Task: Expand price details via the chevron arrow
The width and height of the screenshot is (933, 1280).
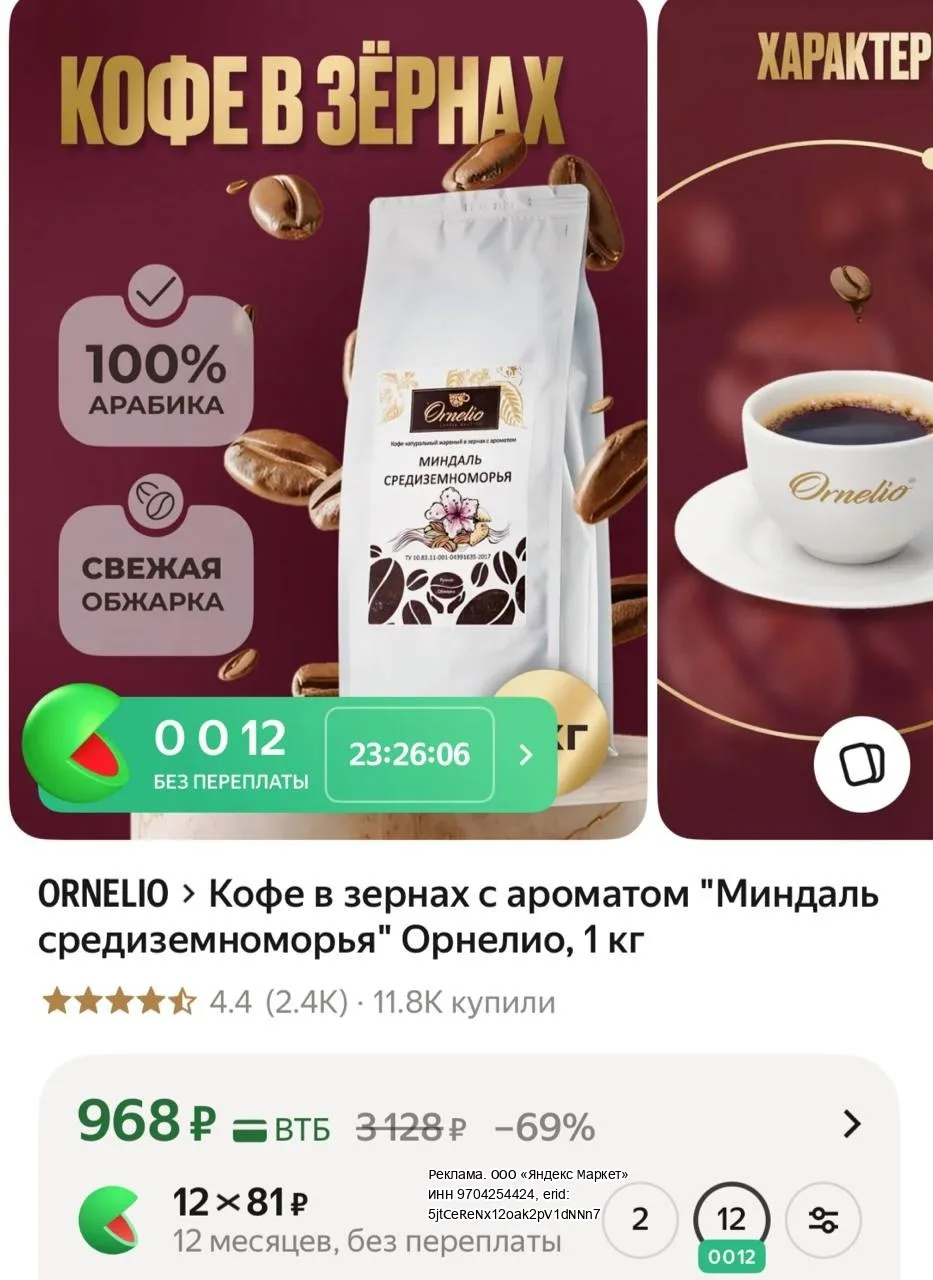Action: click(852, 1124)
